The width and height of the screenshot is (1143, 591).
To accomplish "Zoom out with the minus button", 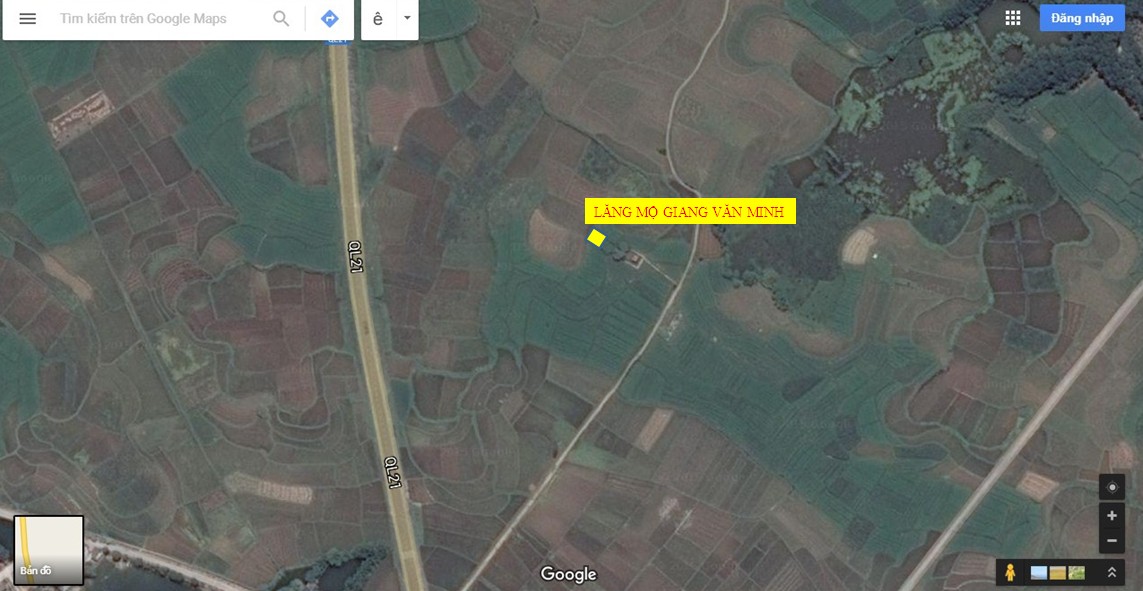I will point(1112,541).
